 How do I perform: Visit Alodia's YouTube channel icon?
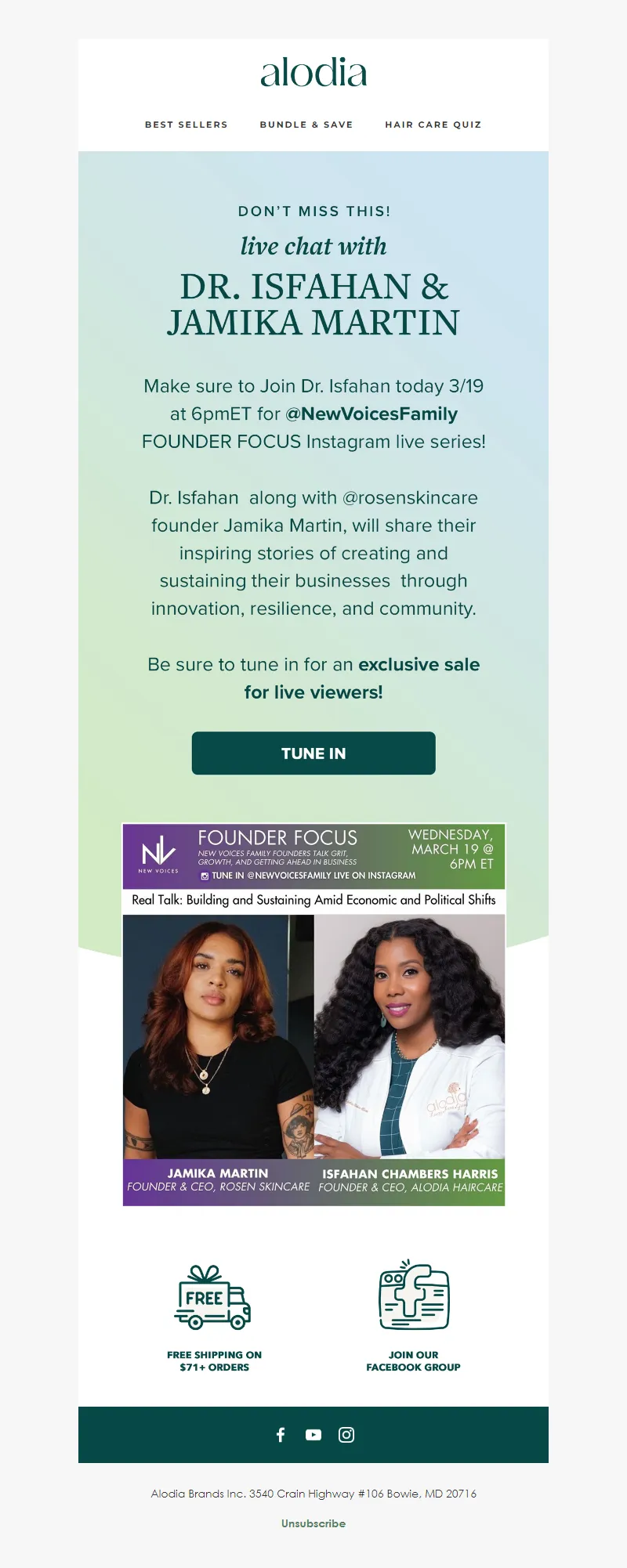click(313, 1435)
